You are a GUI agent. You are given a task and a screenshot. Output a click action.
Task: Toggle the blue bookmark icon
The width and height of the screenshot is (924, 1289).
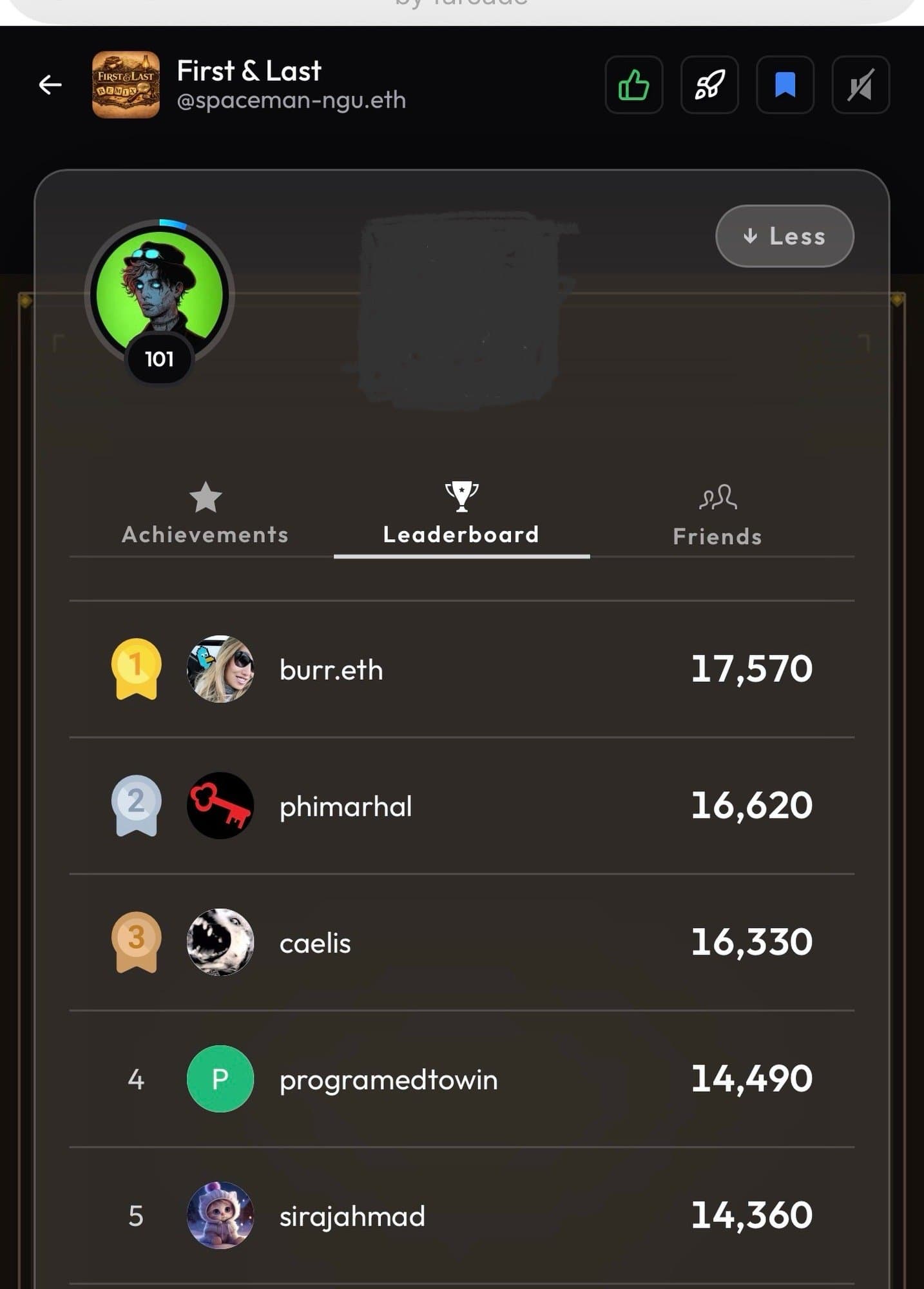(785, 85)
